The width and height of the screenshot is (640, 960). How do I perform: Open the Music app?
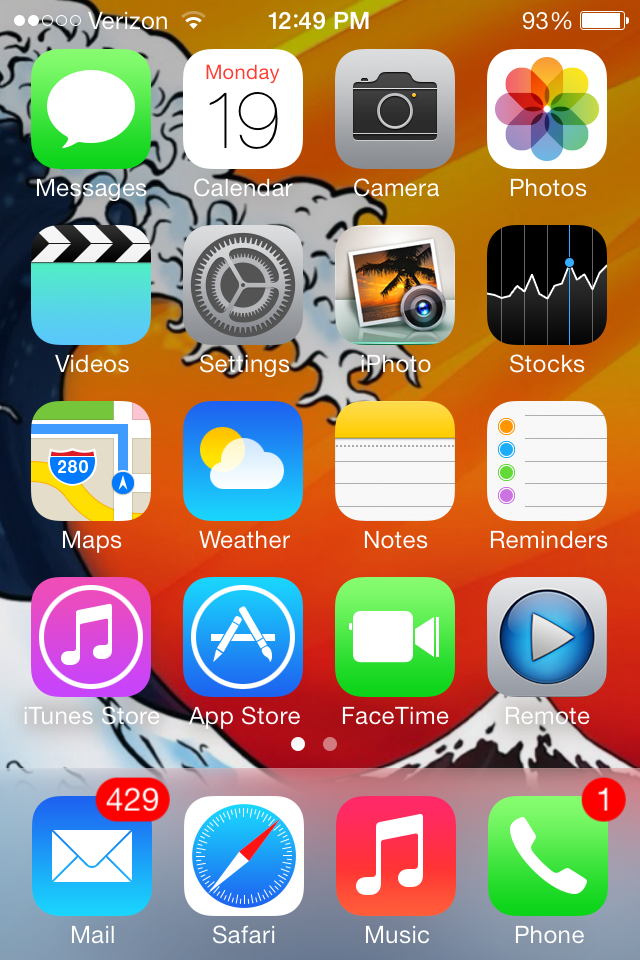395,856
